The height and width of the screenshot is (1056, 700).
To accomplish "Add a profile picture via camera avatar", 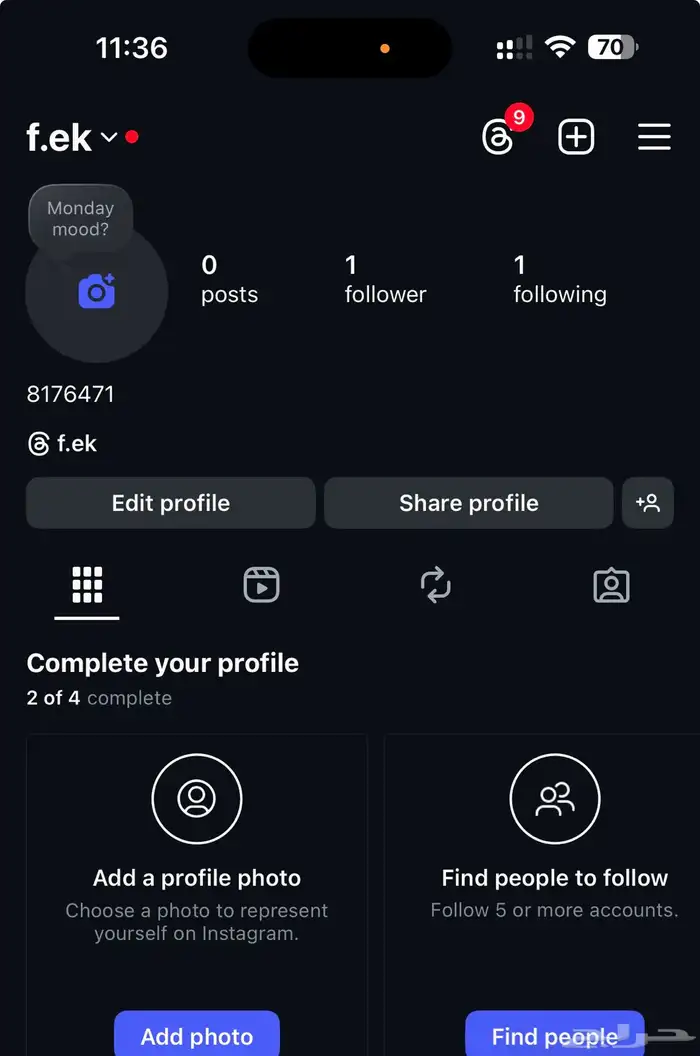I will pyautogui.click(x=96, y=292).
